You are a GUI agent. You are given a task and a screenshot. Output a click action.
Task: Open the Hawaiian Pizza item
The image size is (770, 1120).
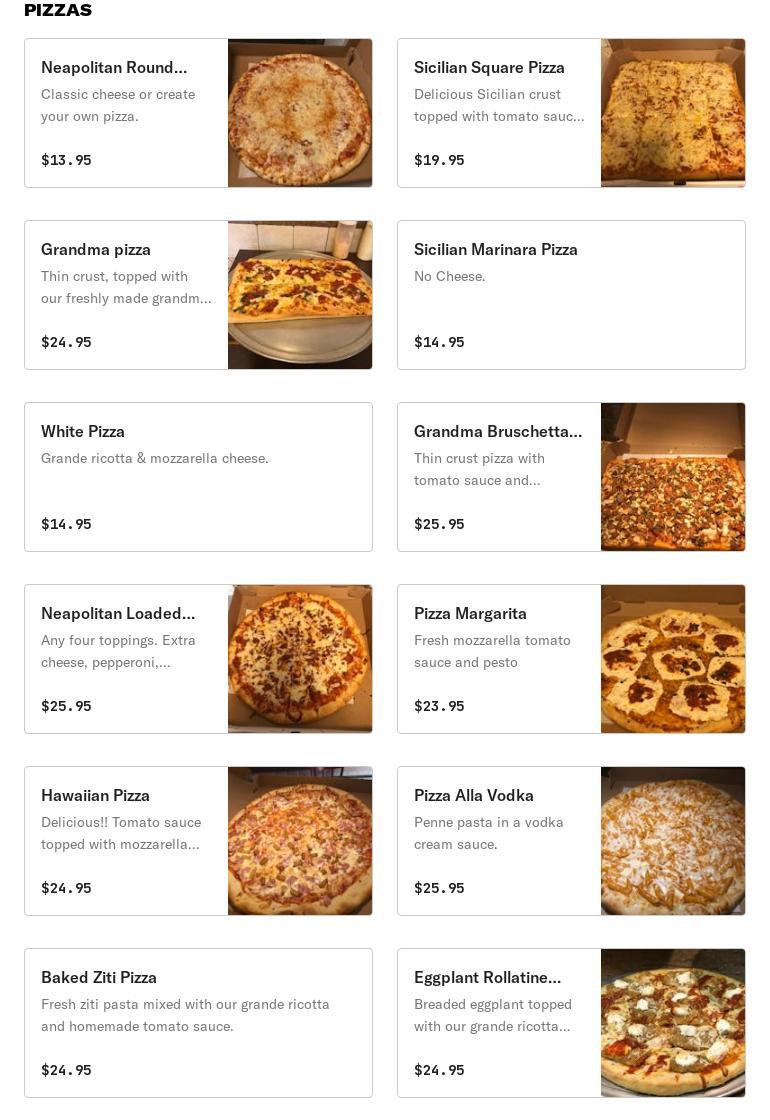(198, 841)
